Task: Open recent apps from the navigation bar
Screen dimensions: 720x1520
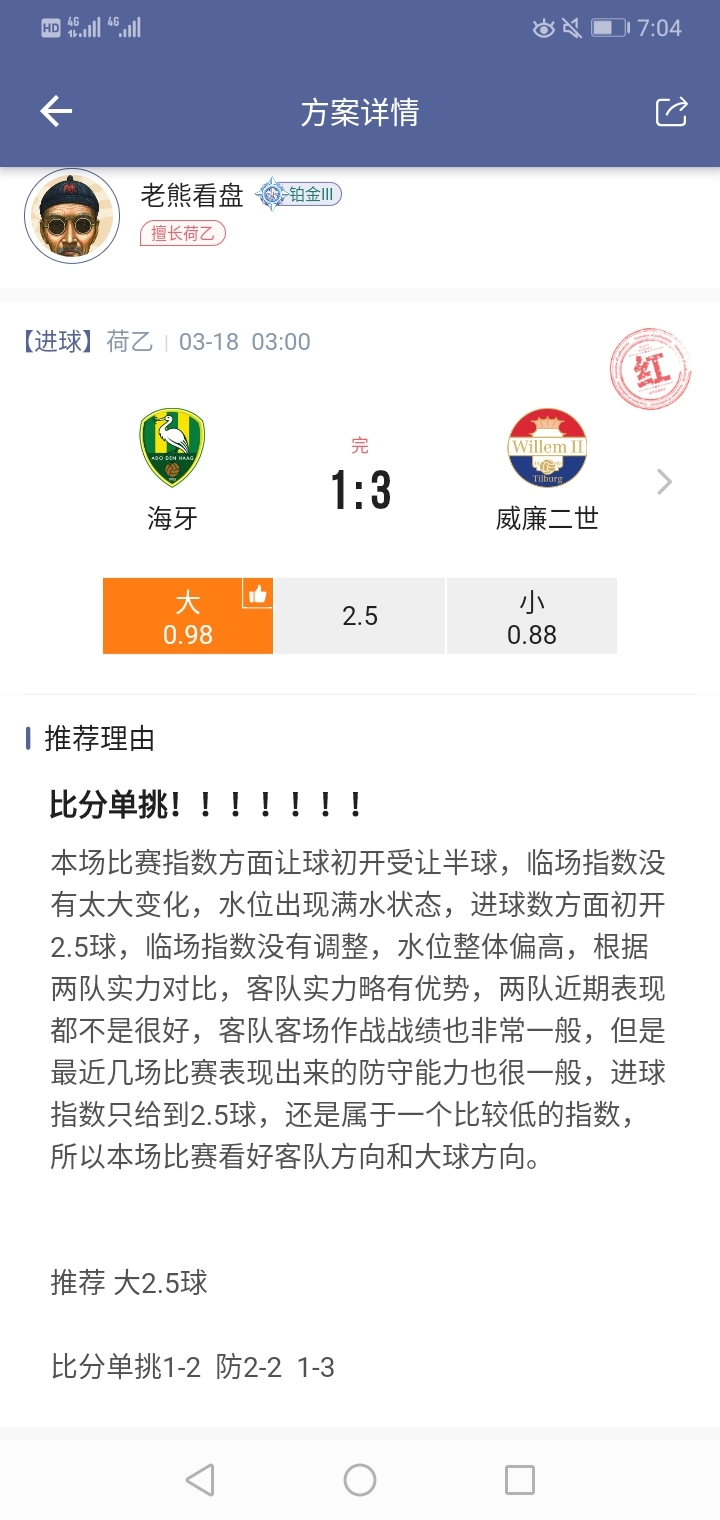Action: [x=519, y=1479]
